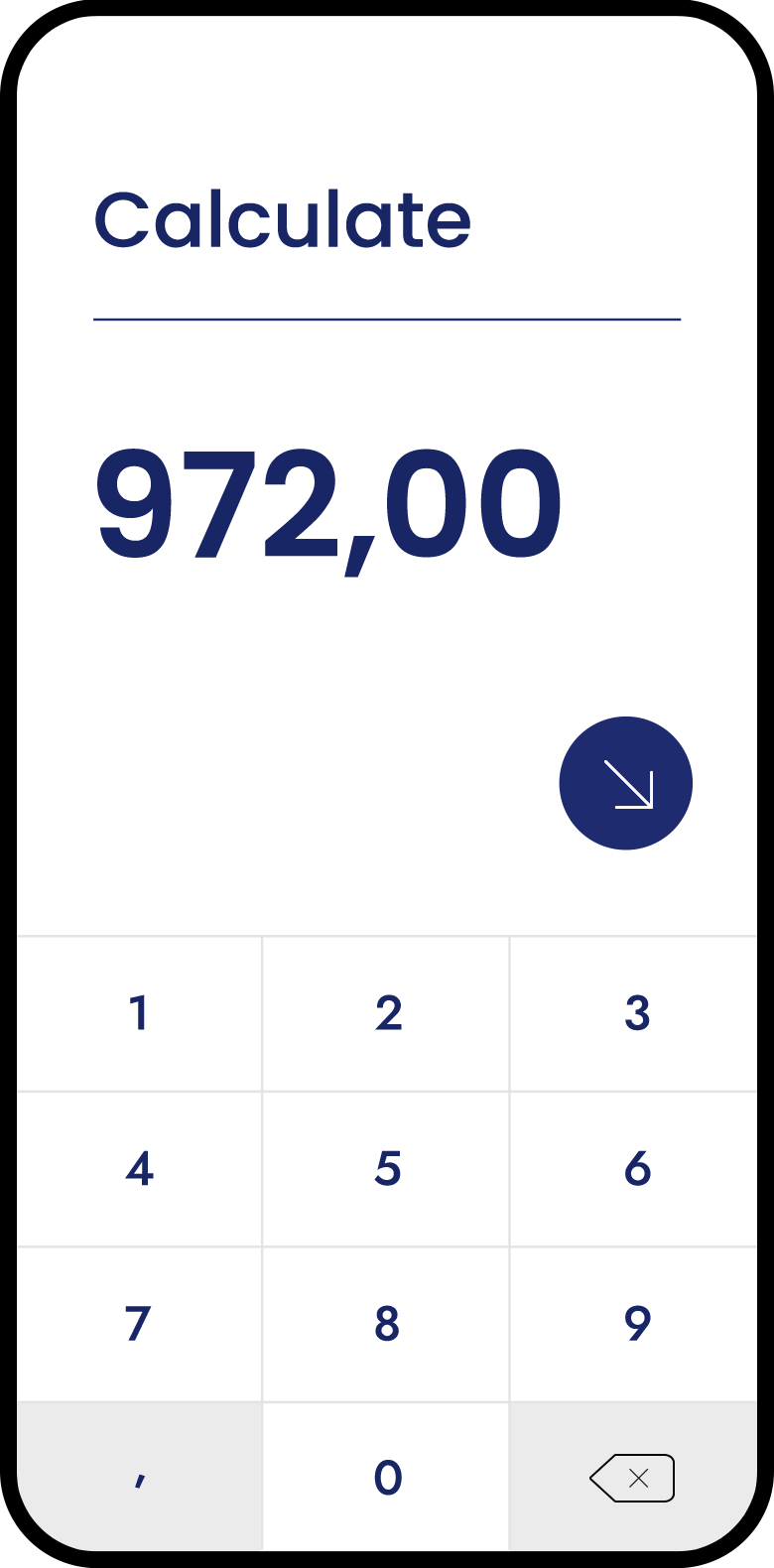Enter digit 8 on the keypad

[x=387, y=1324]
